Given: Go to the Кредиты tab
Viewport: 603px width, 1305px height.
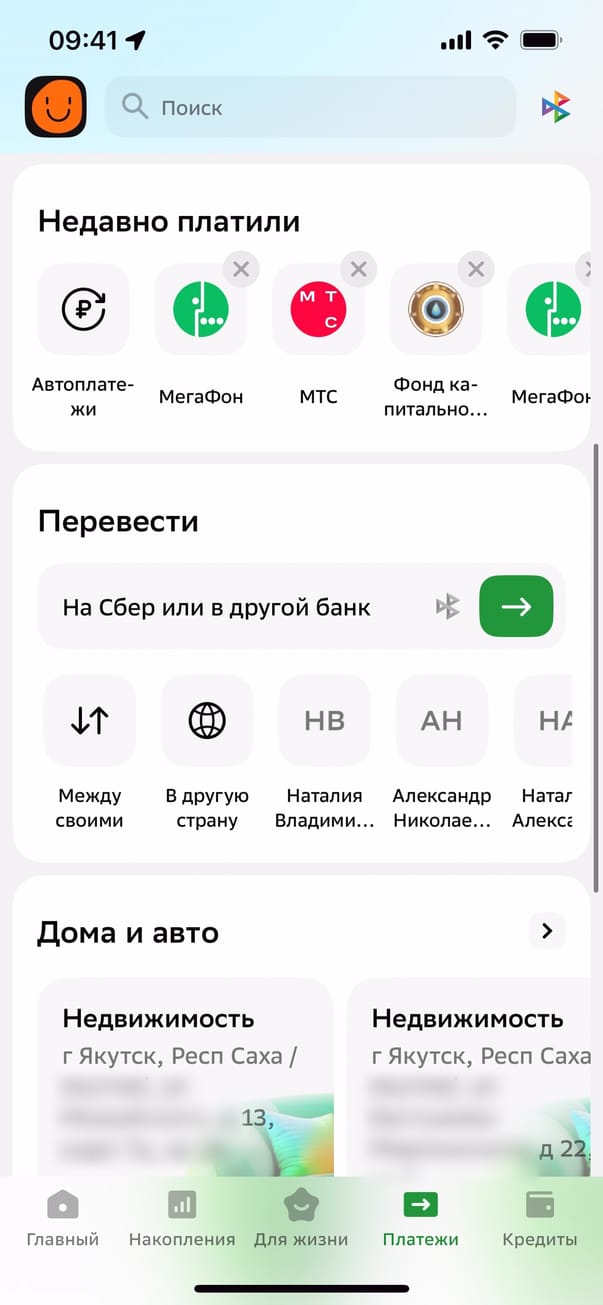Looking at the screenshot, I should [539, 1218].
